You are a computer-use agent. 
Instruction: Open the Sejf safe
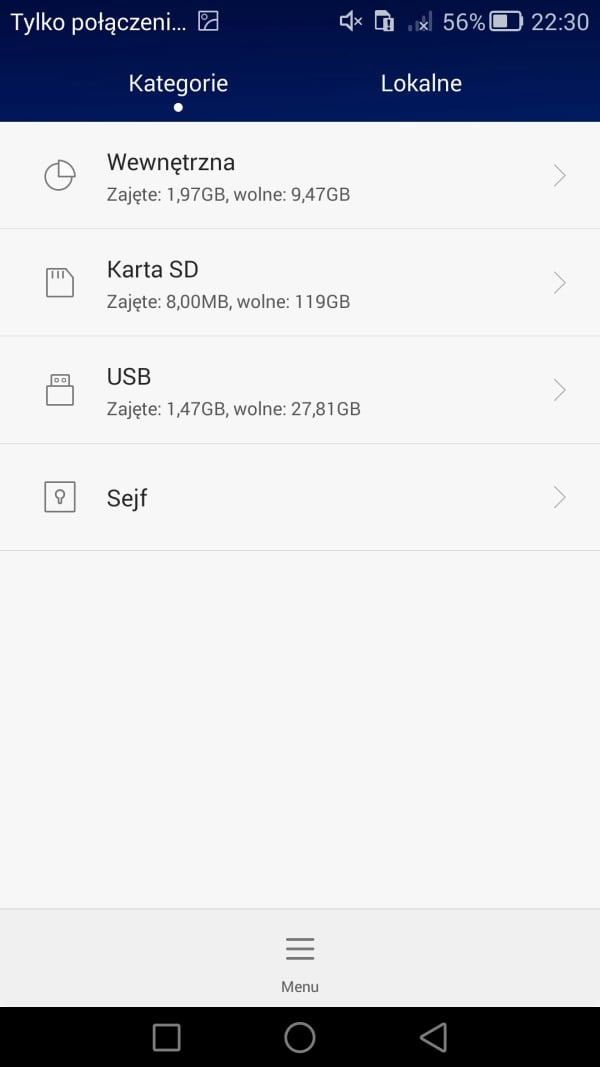point(300,497)
